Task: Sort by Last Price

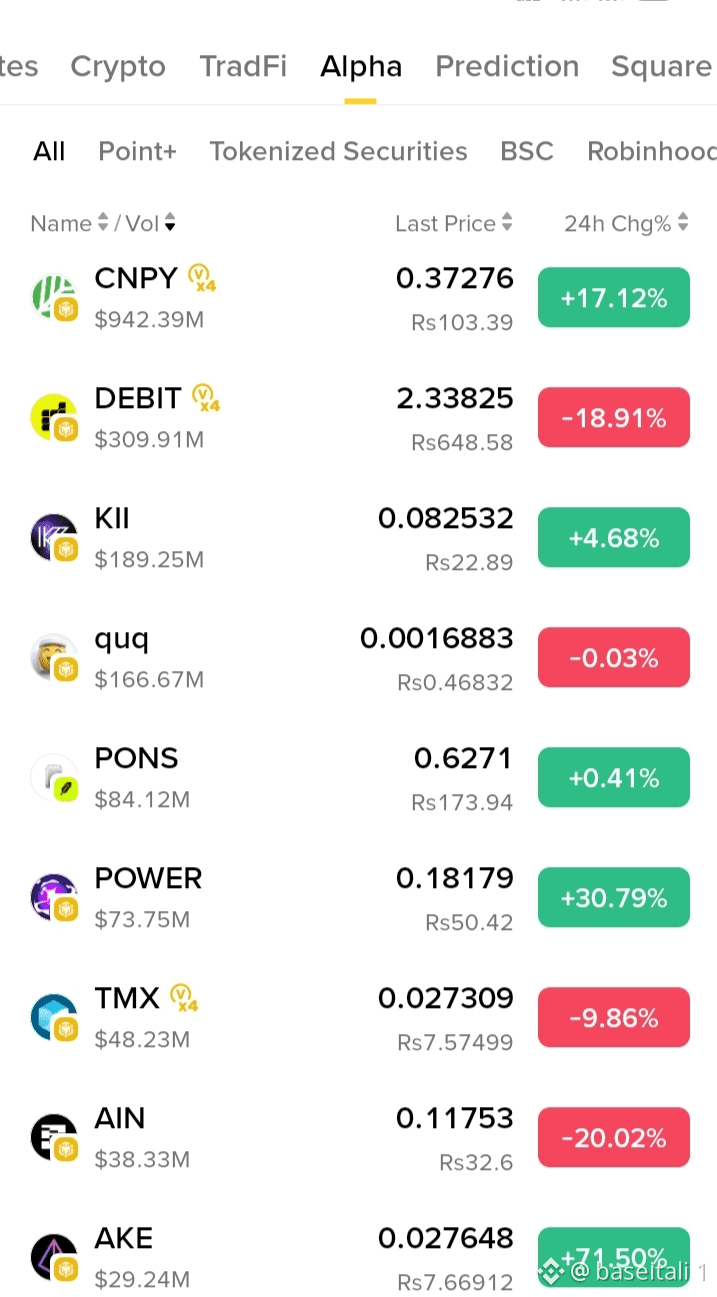Action: [454, 223]
